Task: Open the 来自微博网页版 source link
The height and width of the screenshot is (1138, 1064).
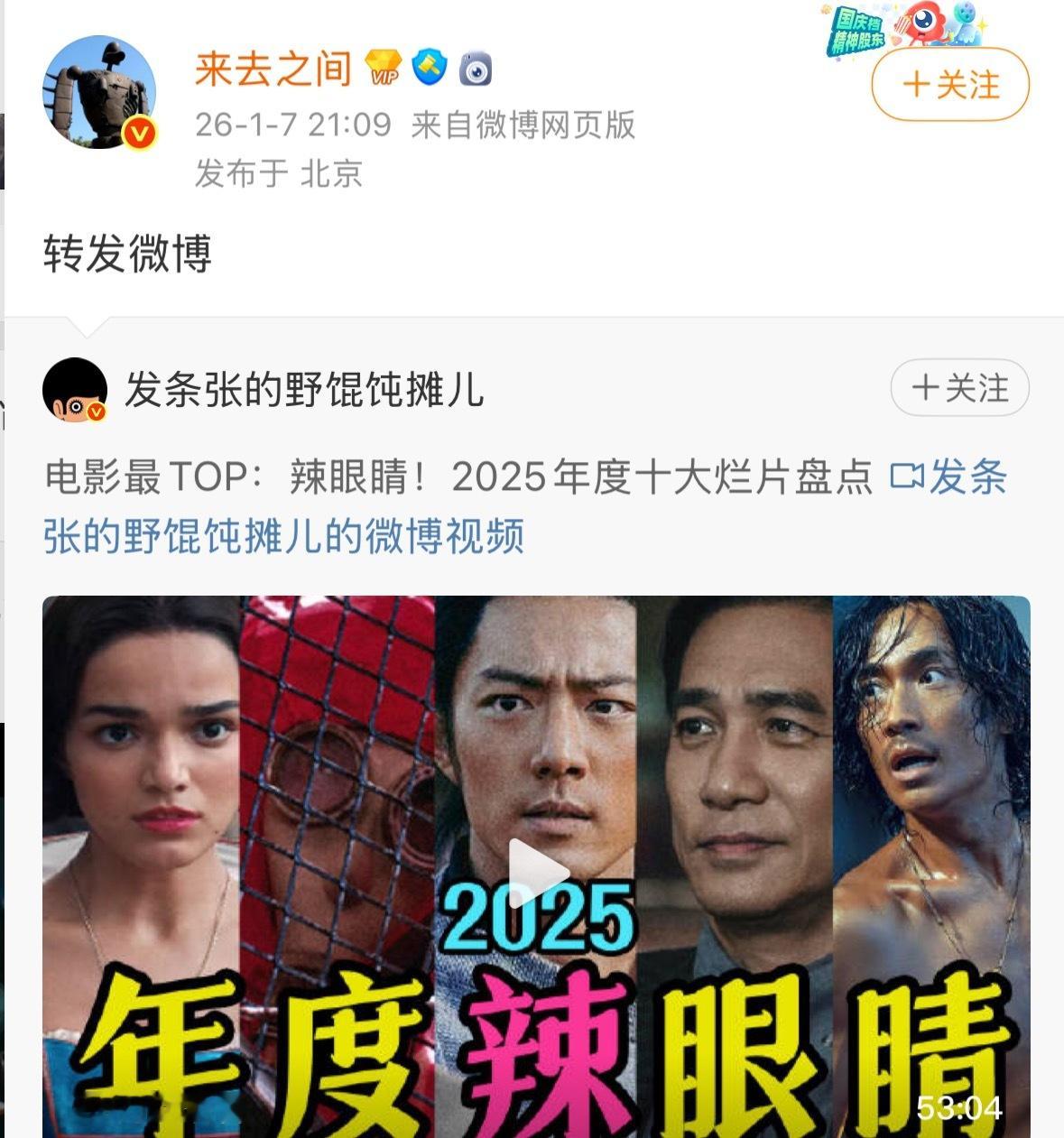Action: click(523, 127)
